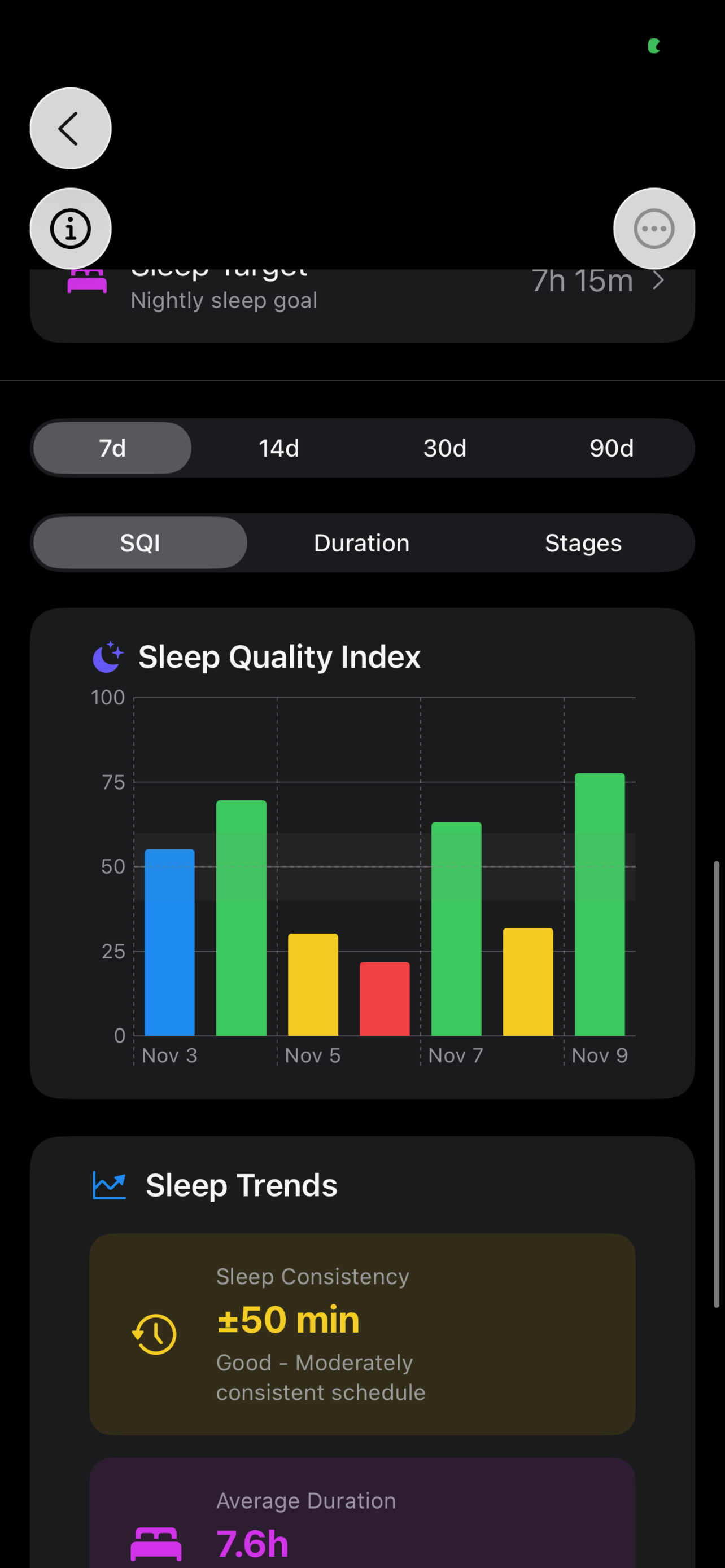This screenshot has width=725, height=1568.
Task: Expand the Sleep Consistency card
Action: 361,1333
